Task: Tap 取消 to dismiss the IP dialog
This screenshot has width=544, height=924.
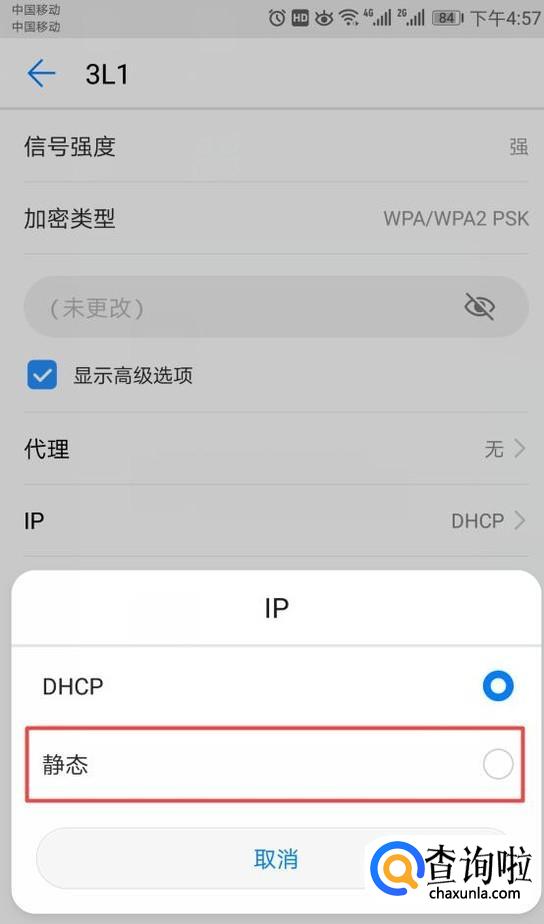Action: 275,859
